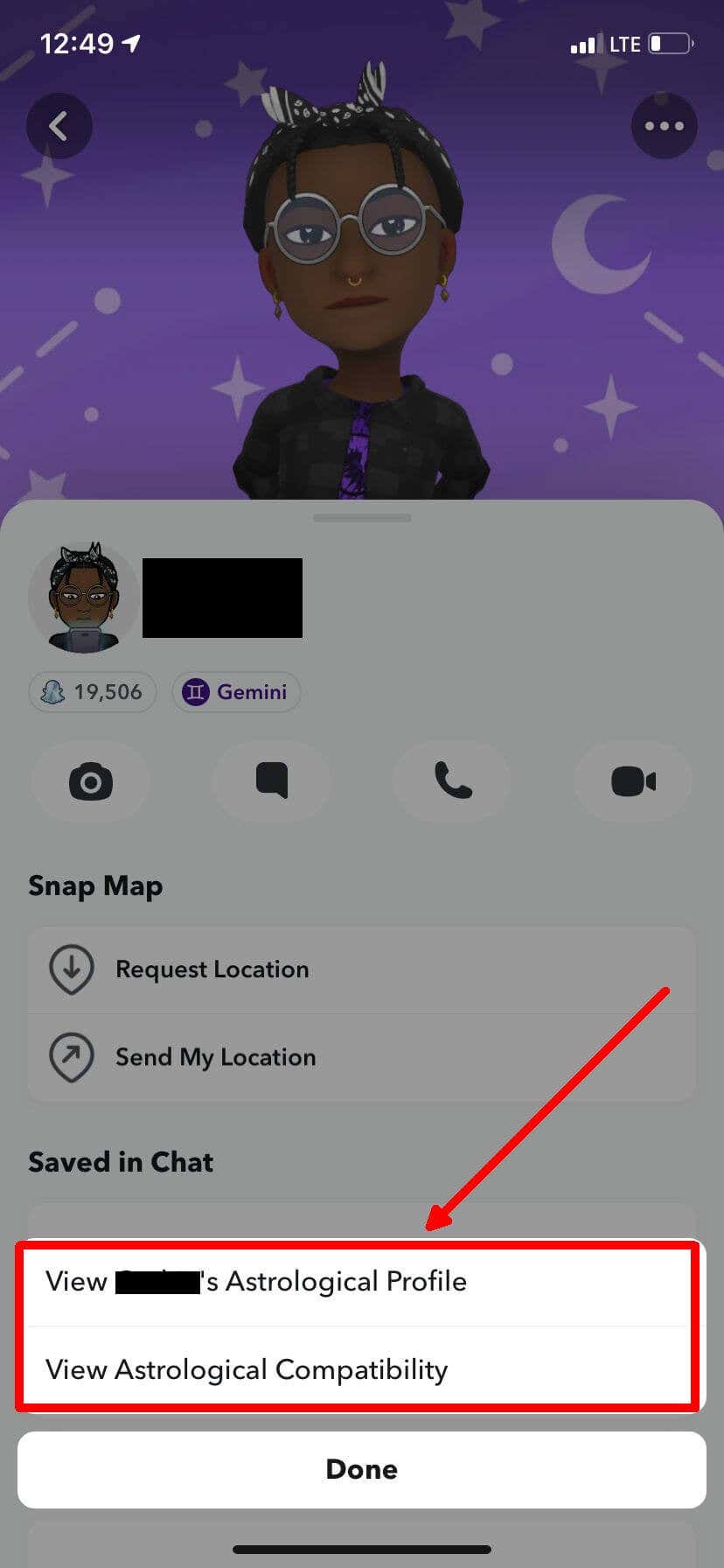
Task: Start a voice call
Action: 453,781
